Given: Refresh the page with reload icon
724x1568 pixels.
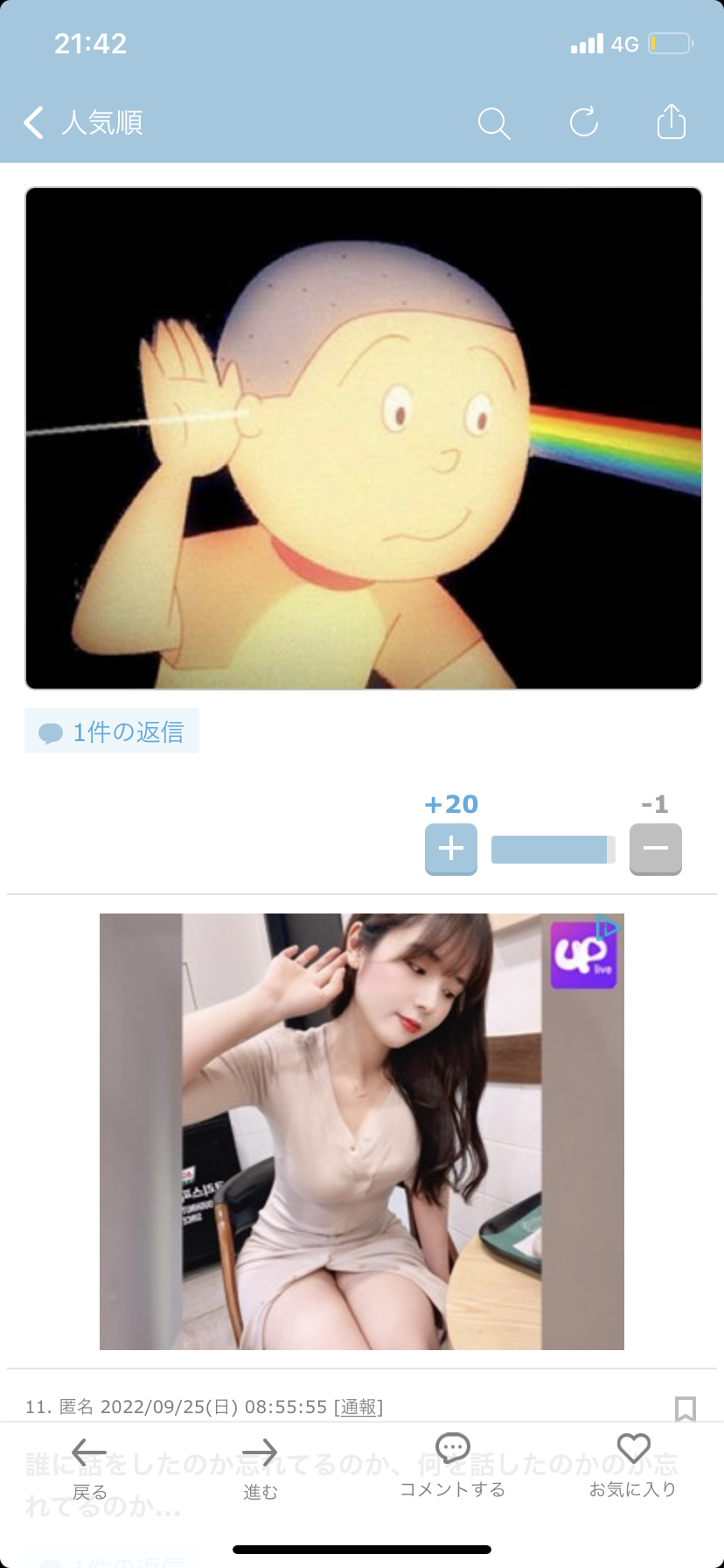Looking at the screenshot, I should pos(583,122).
